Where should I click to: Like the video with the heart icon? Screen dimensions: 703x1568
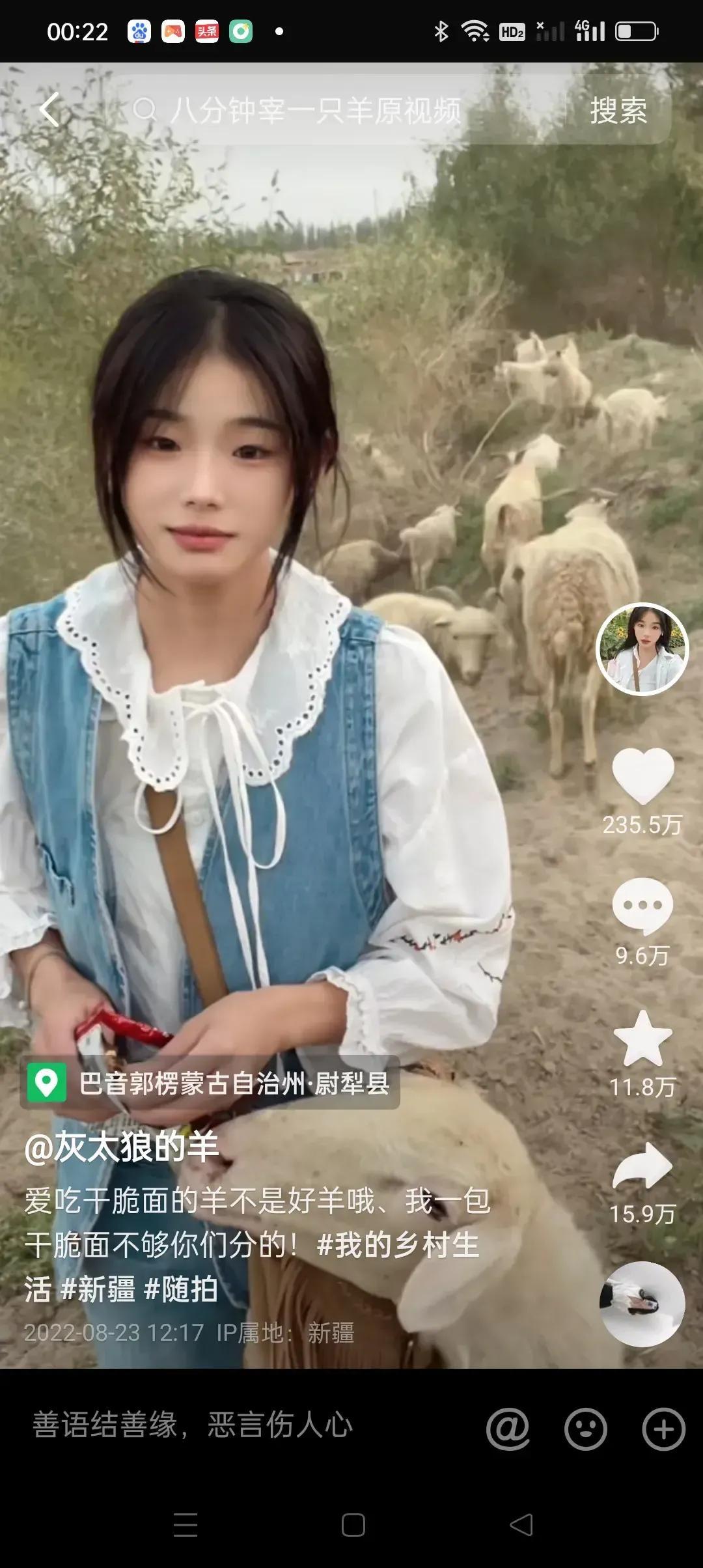(642, 775)
